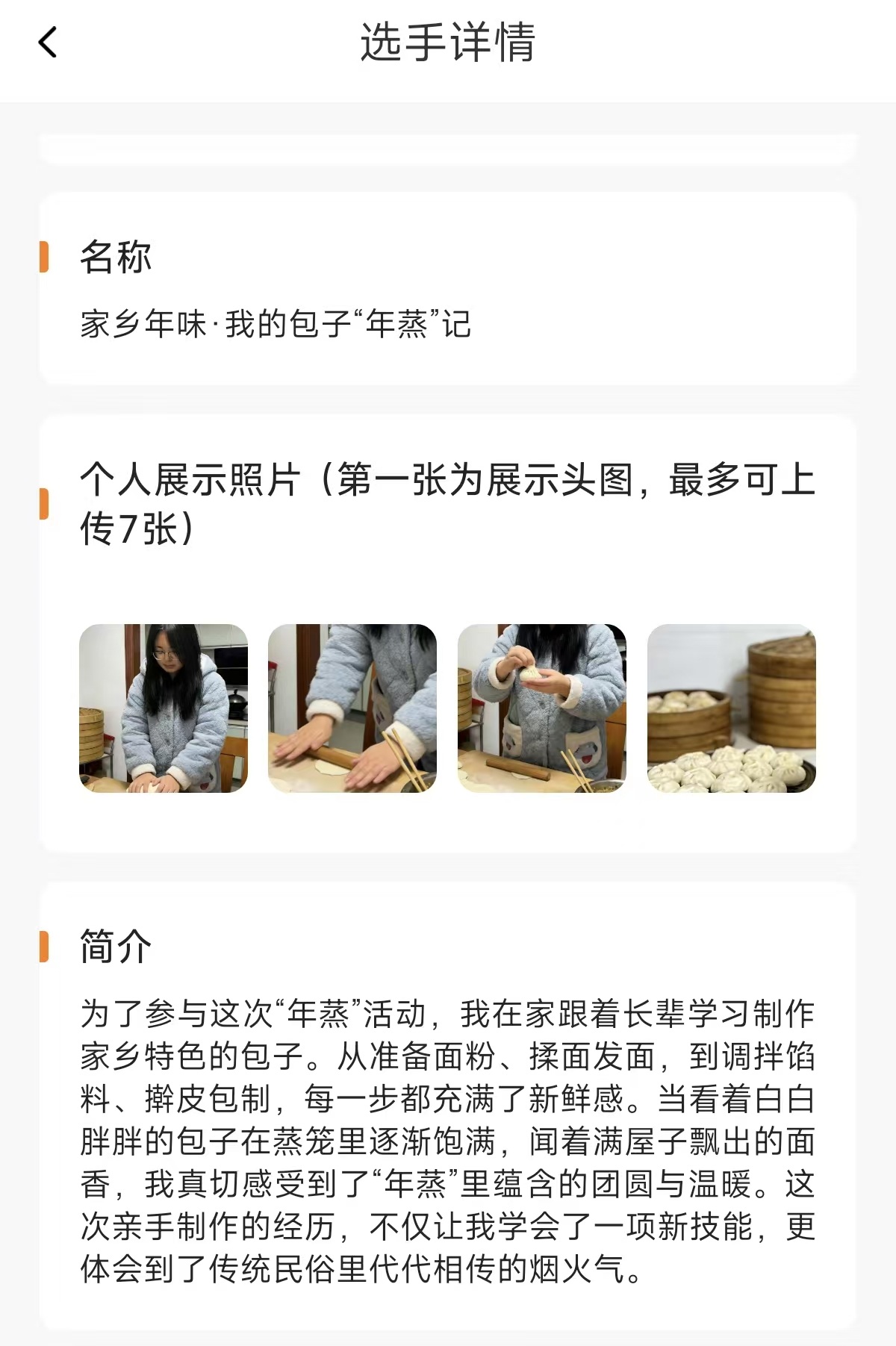This screenshot has width=896, height=1346.
Task: Open the steamed buns and steamers photo
Action: [731, 708]
